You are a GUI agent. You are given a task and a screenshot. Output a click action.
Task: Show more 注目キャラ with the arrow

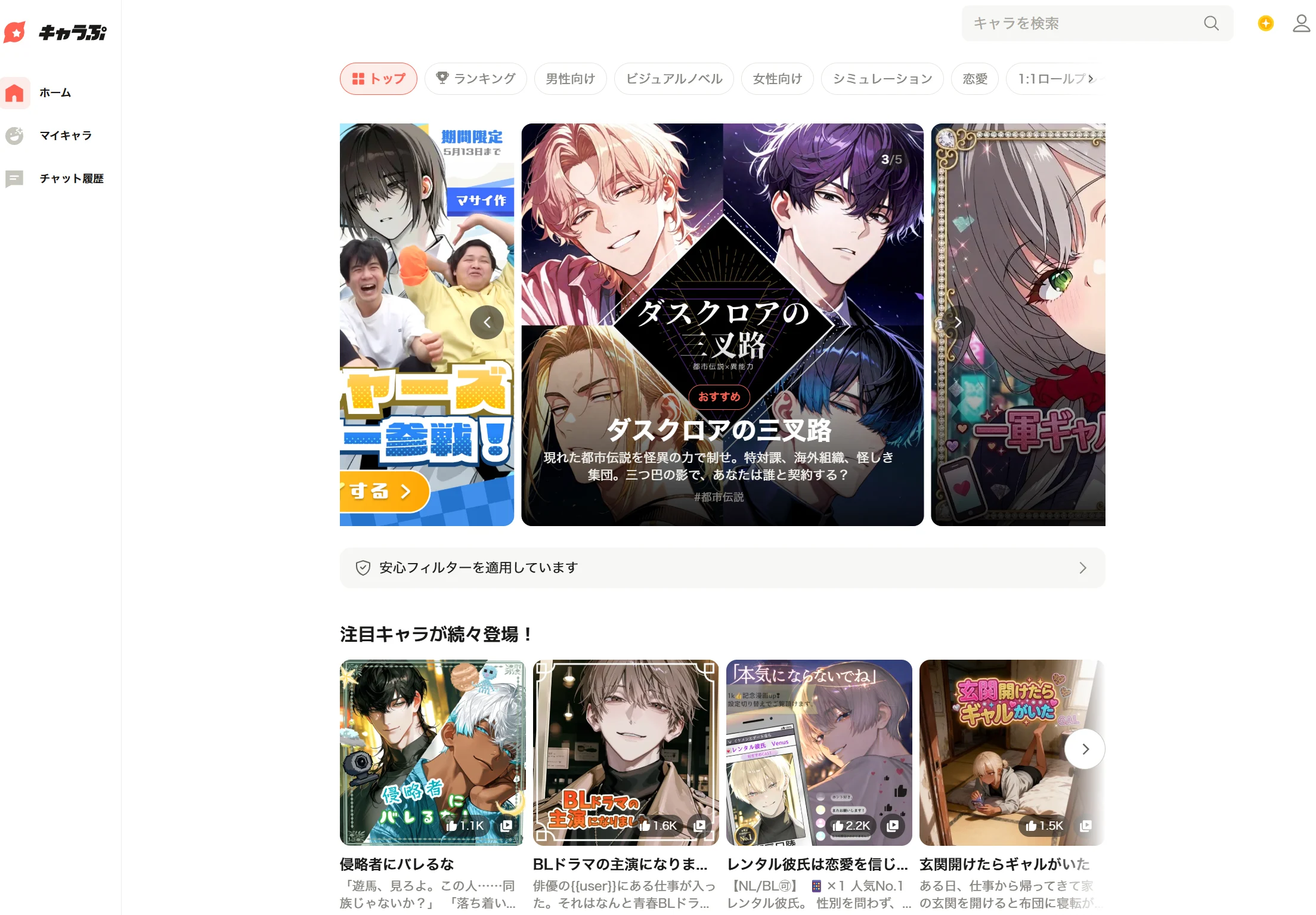tap(1085, 749)
